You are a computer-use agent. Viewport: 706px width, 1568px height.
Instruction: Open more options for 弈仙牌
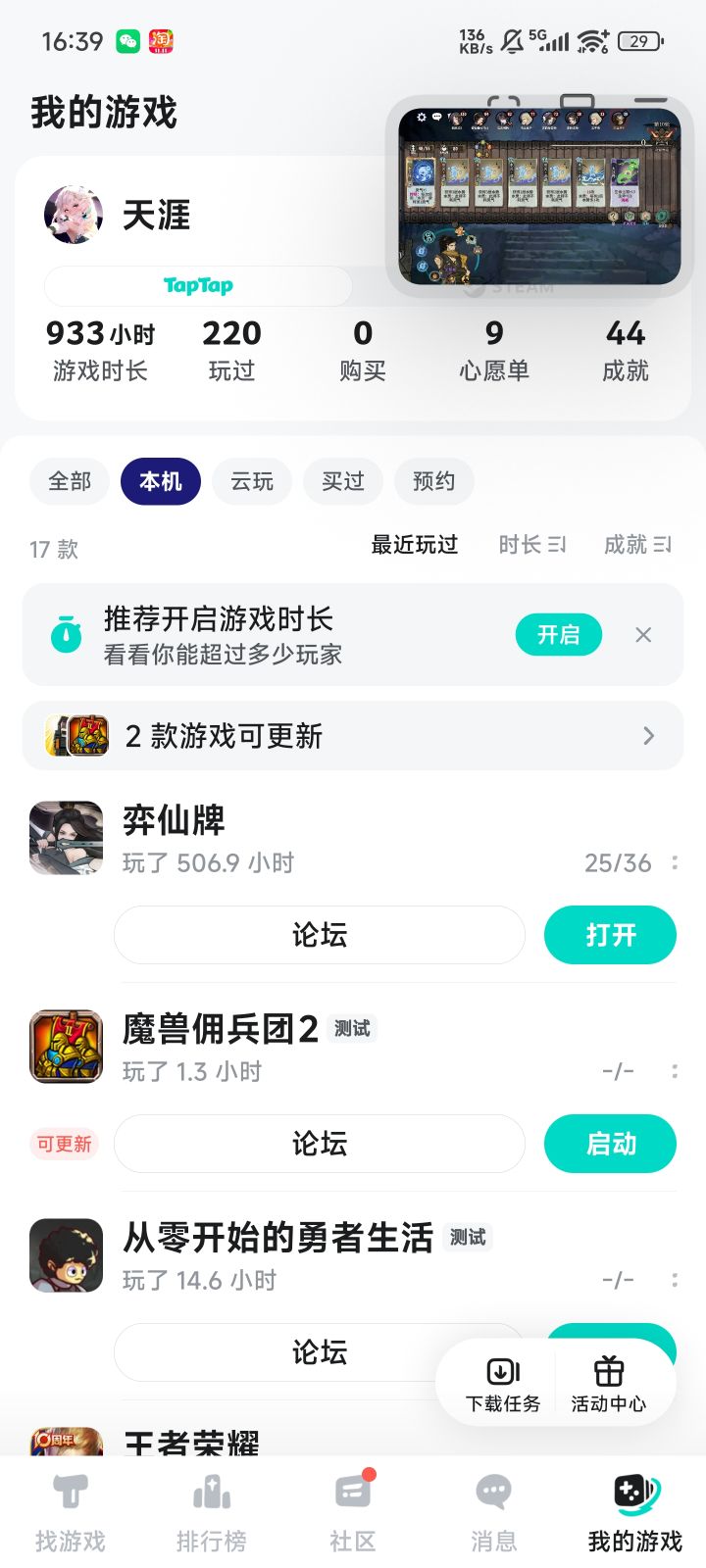point(675,862)
